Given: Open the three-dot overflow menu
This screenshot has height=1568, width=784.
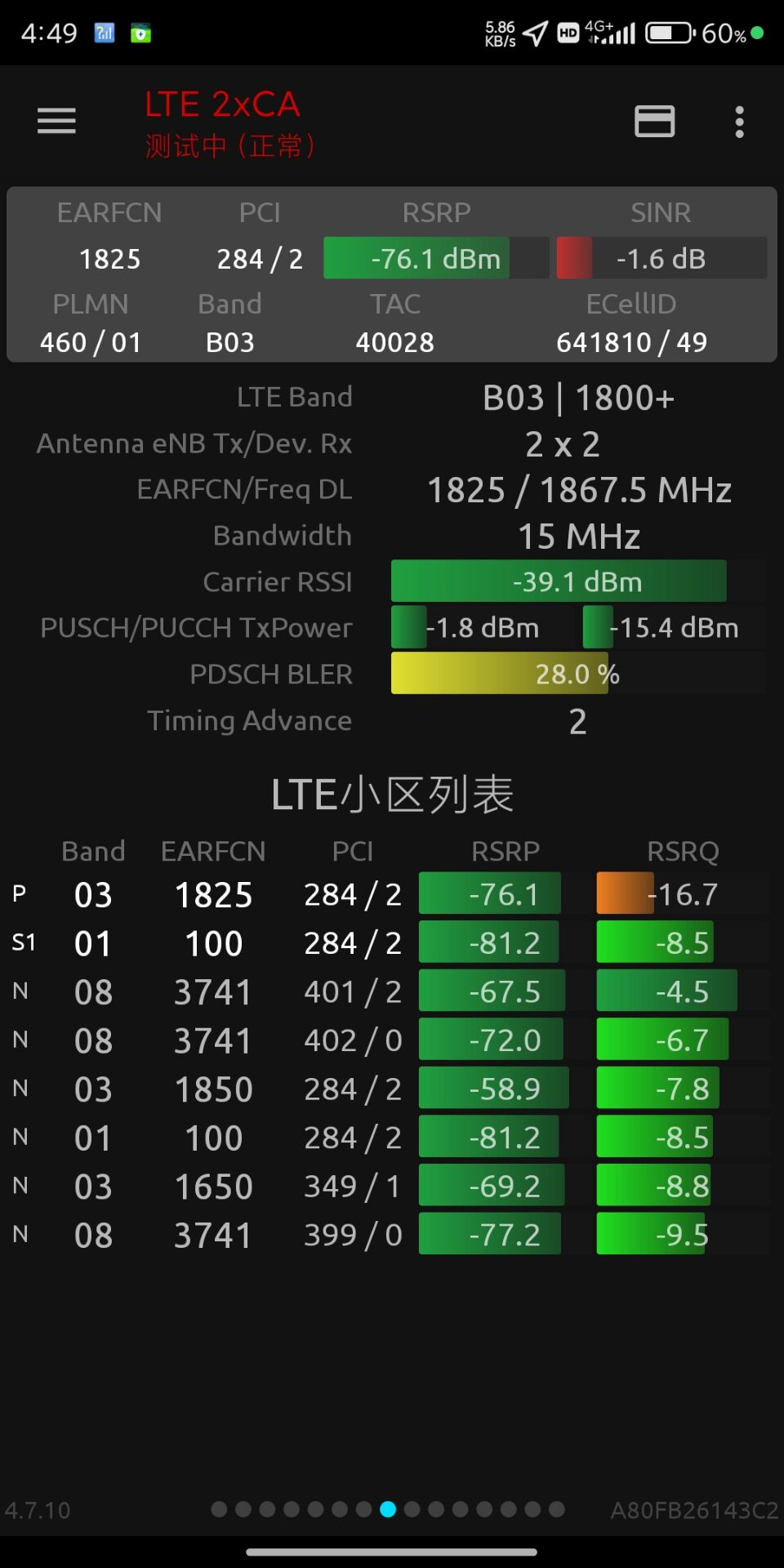Looking at the screenshot, I should pyautogui.click(x=739, y=122).
